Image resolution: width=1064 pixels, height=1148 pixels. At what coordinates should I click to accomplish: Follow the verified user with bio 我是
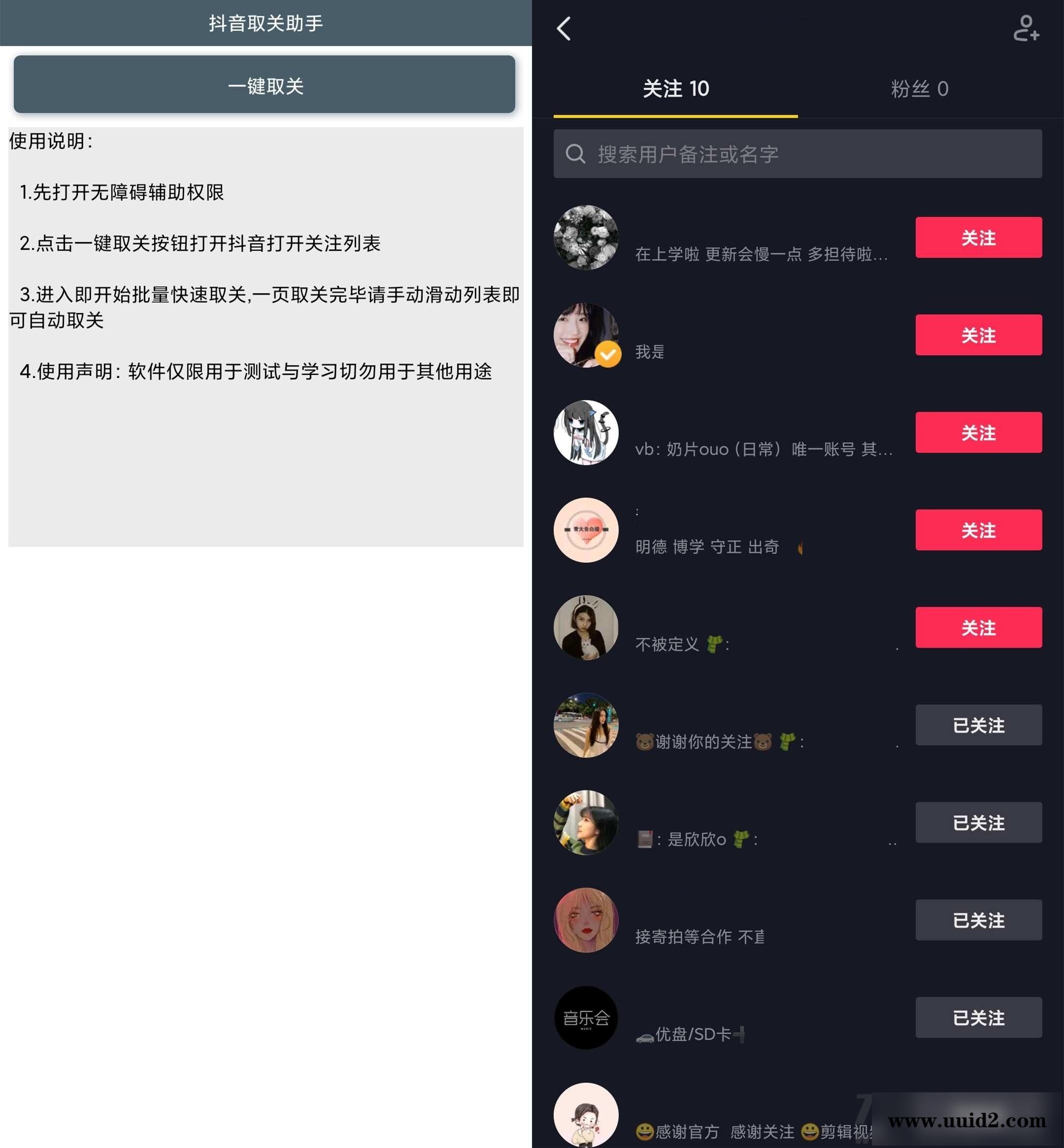coord(978,335)
